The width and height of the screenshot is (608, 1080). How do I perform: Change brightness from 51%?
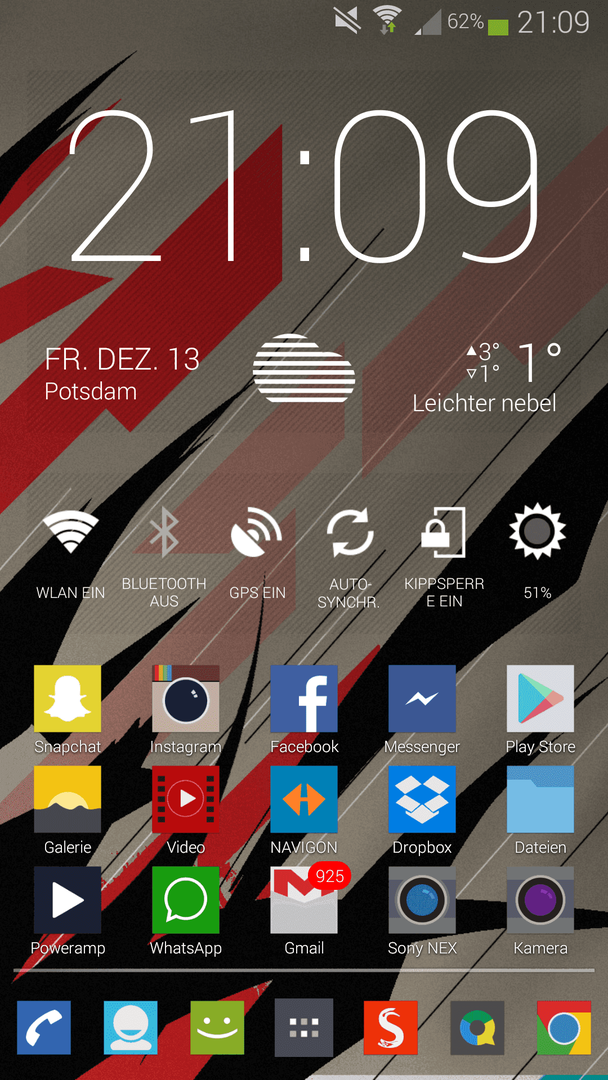pyautogui.click(x=537, y=533)
